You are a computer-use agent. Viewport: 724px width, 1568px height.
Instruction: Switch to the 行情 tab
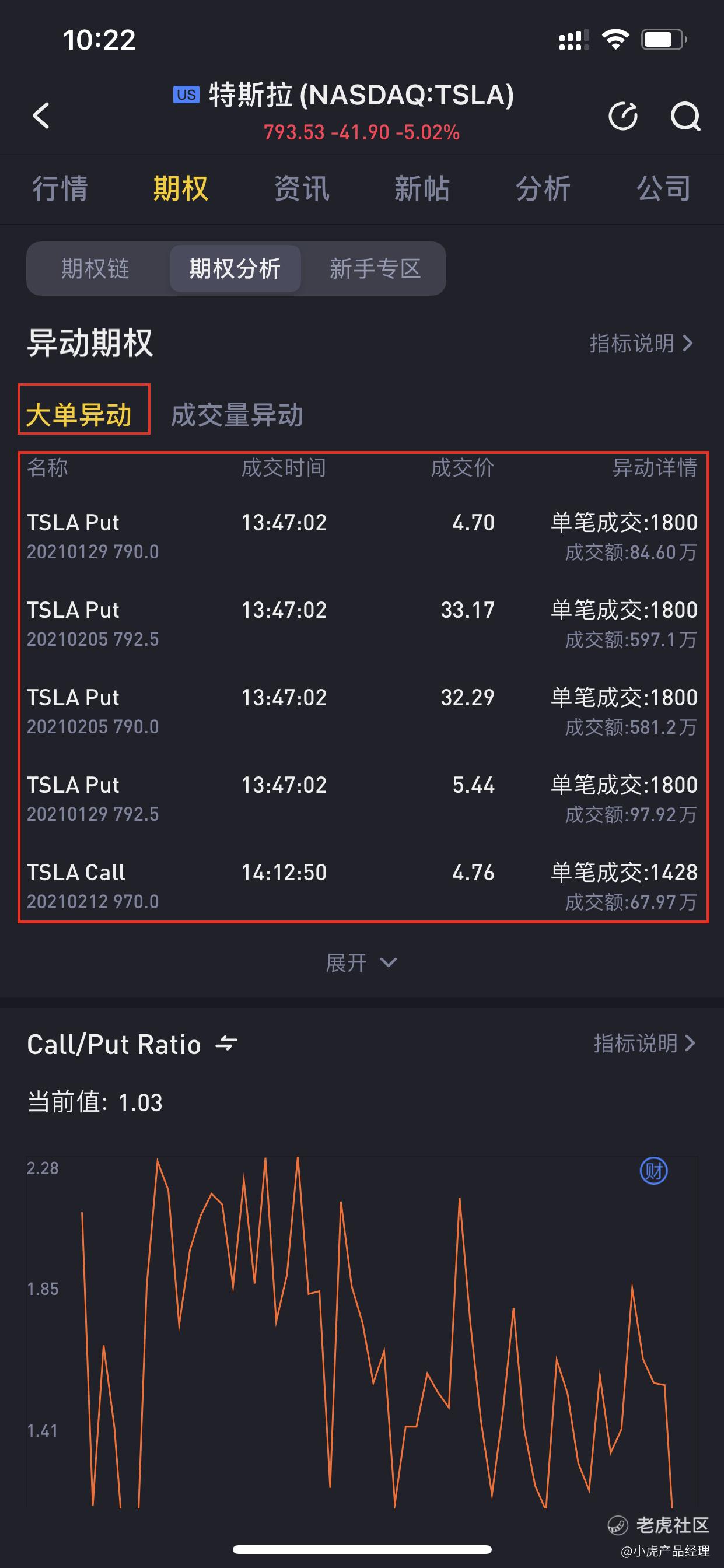[x=60, y=188]
